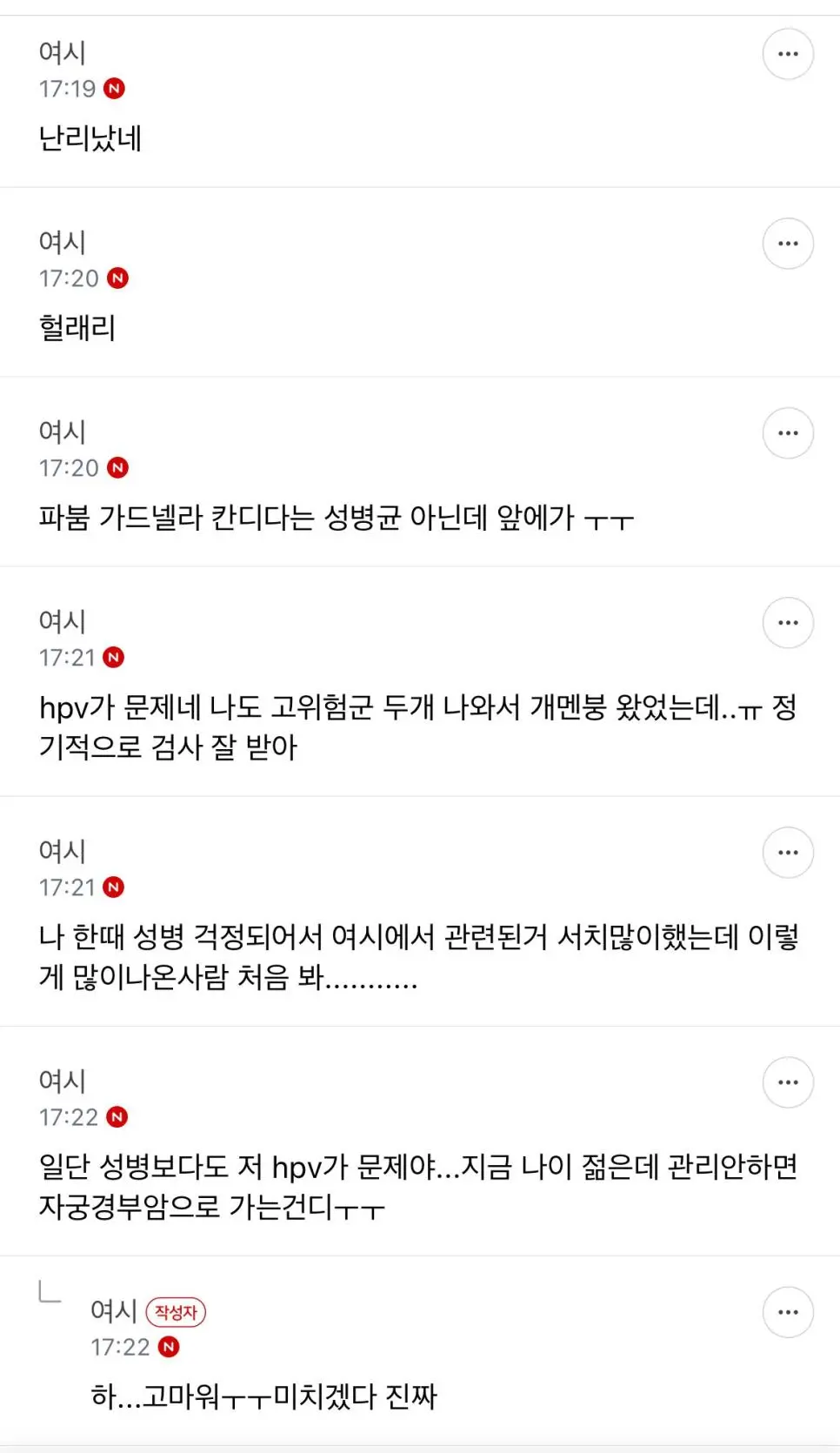The image size is (840, 1453).
Task: Open options for the hpv 고위험군 comment
Action: 788,622
